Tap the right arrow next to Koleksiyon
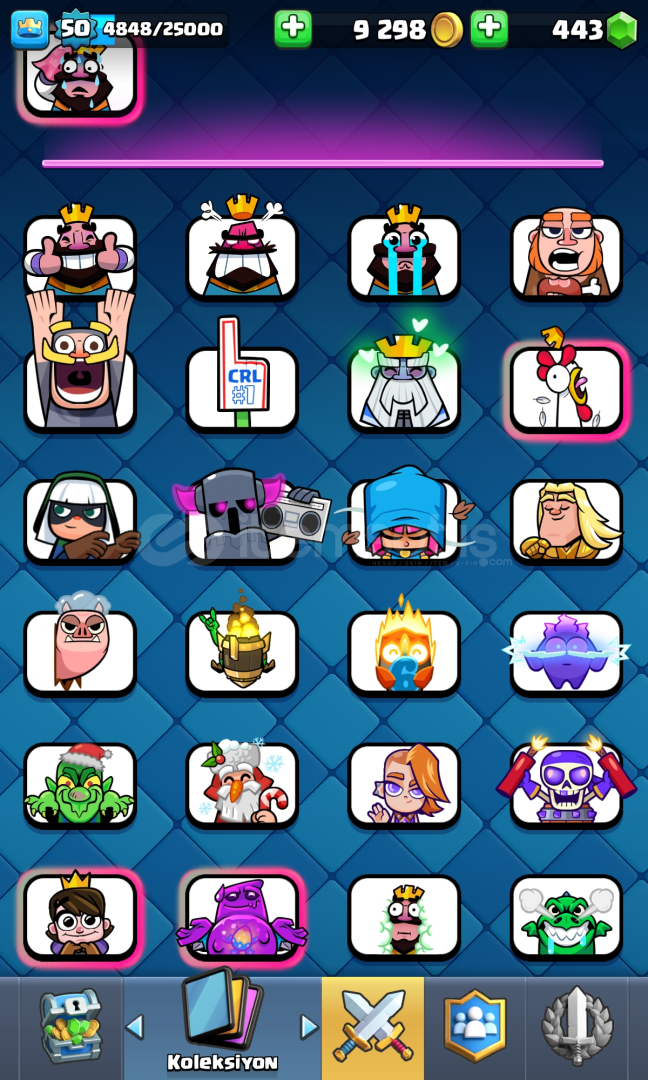648x1080 pixels. coord(309,1027)
